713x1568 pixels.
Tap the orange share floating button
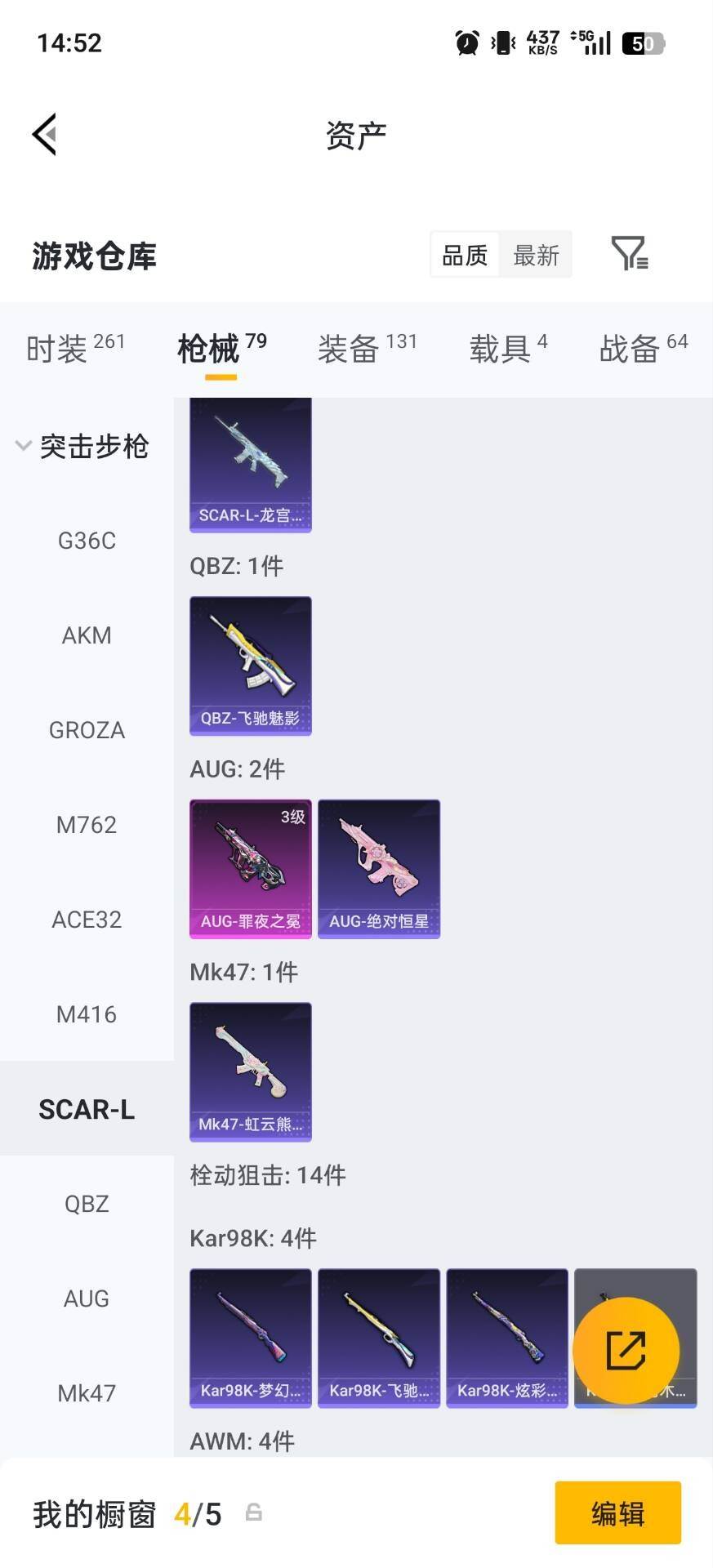coord(626,1350)
